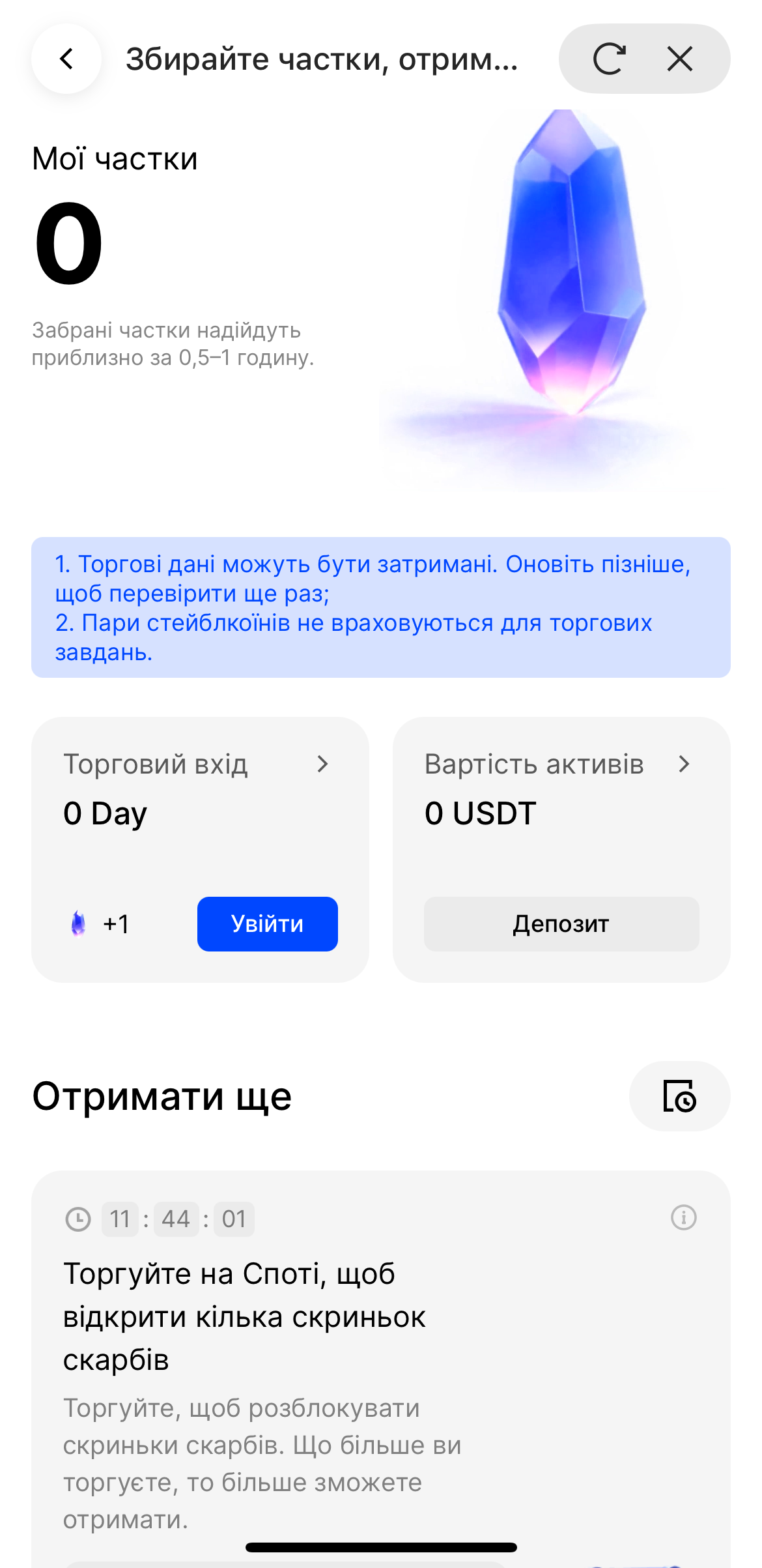Screen dimensions: 762x1568
Task: Tap the Депозит button
Action: 561,923
